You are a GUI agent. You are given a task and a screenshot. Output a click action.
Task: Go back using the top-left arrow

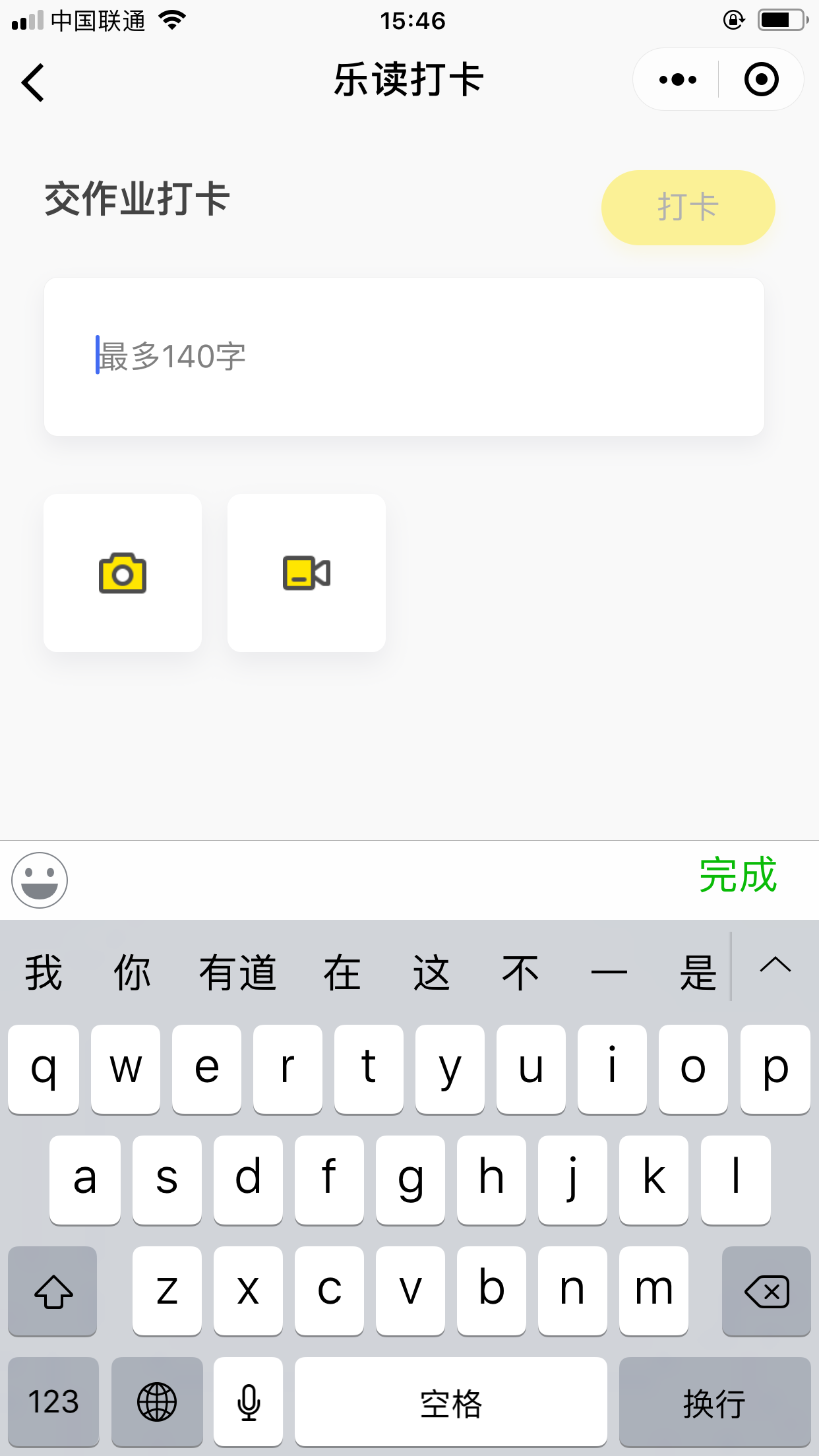click(33, 82)
